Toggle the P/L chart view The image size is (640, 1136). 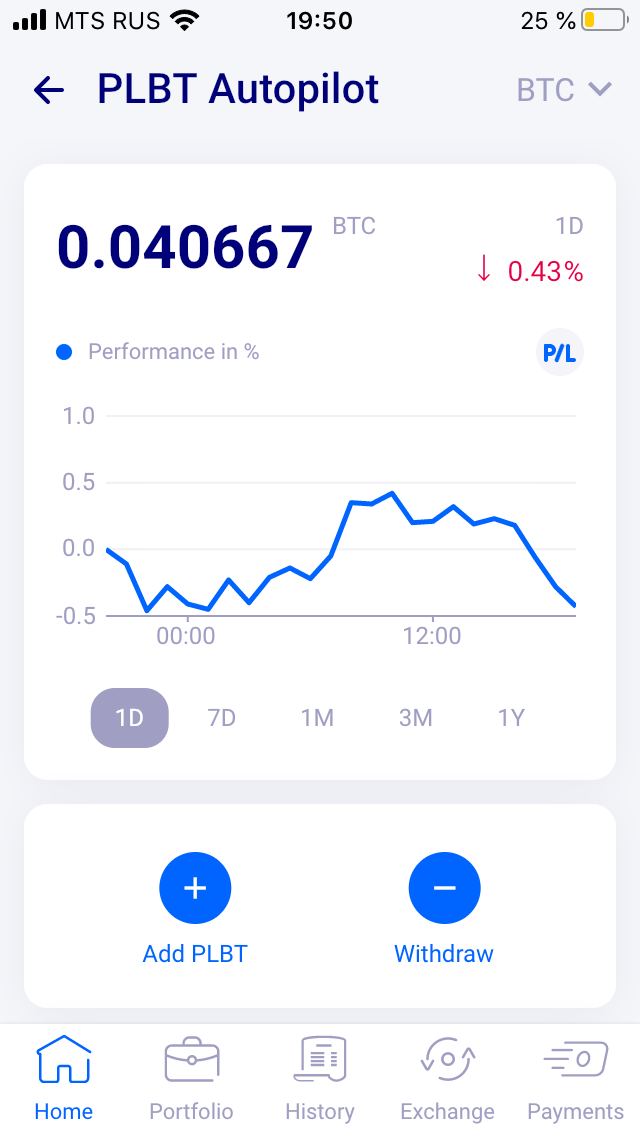click(x=560, y=353)
